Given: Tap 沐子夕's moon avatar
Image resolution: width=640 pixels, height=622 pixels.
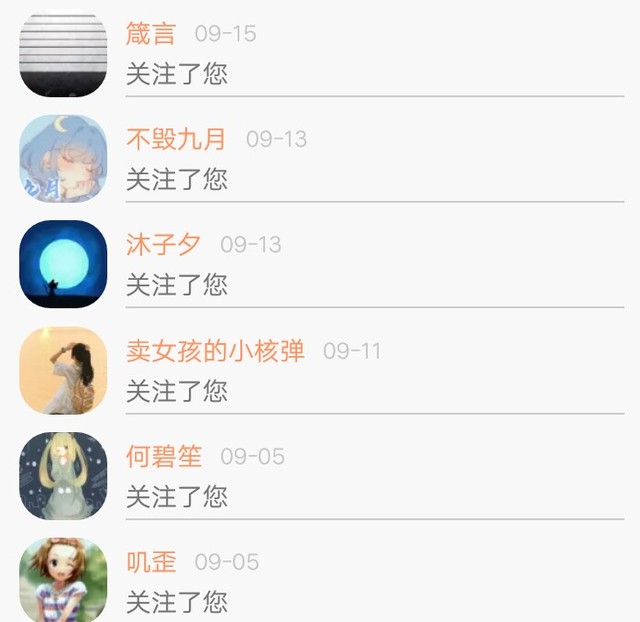Looking at the screenshot, I should tap(63, 264).
